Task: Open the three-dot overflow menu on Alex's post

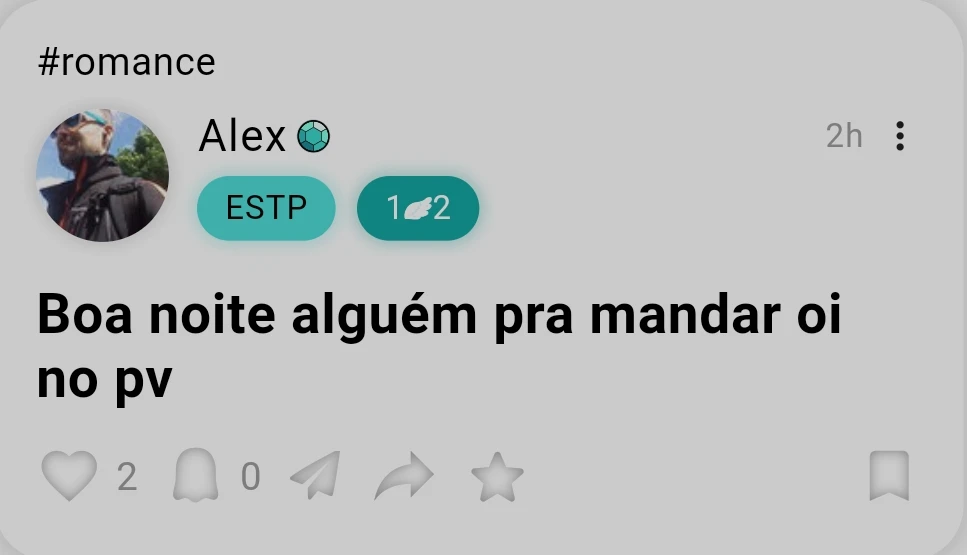Action: pyautogui.click(x=900, y=136)
